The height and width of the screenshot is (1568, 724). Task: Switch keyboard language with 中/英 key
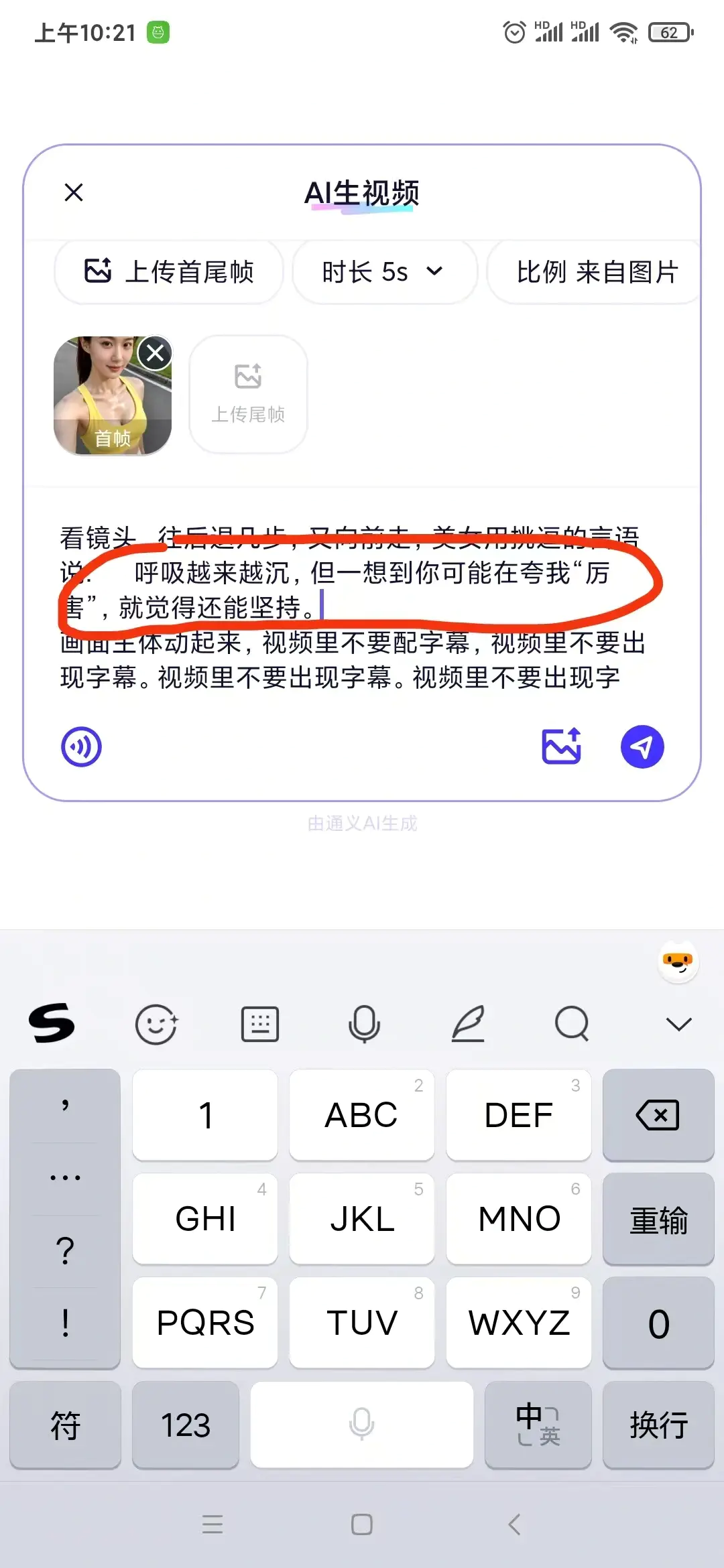pos(538,1425)
